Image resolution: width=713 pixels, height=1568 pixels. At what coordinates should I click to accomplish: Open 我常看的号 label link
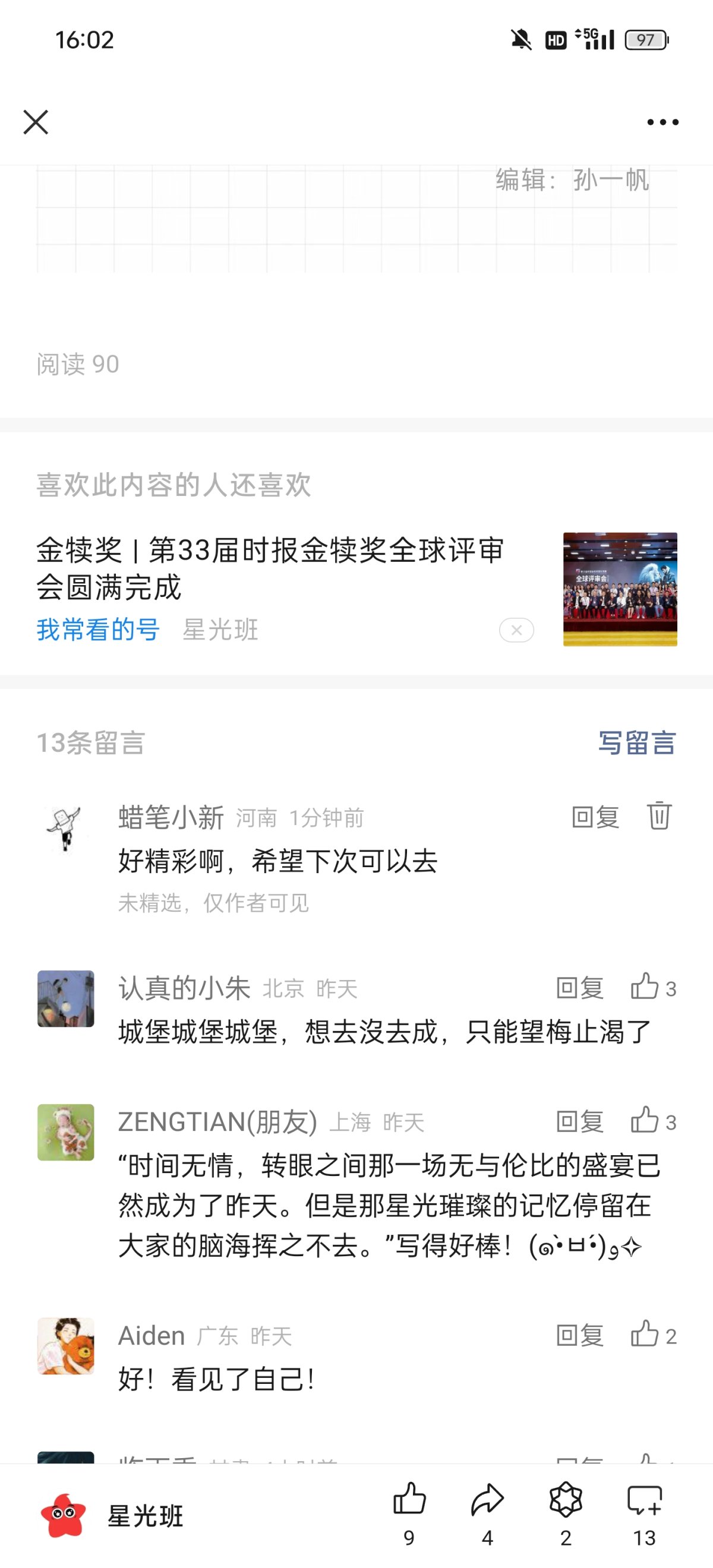[x=98, y=630]
